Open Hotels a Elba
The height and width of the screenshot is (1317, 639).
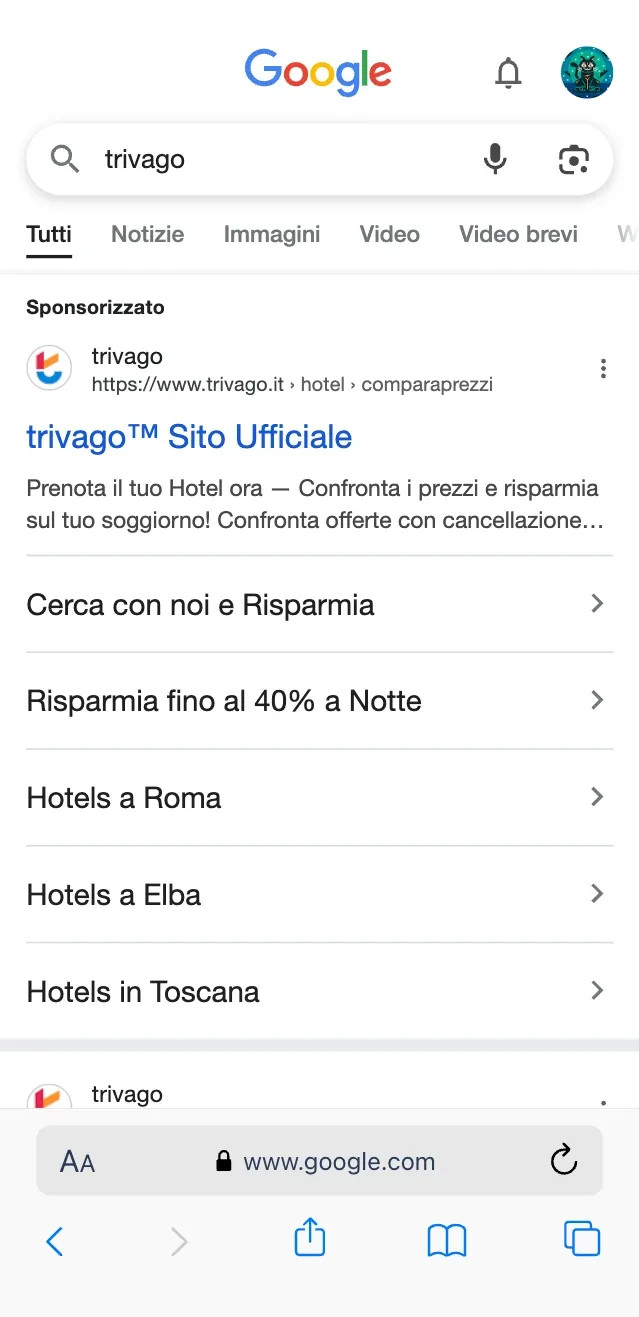pyautogui.click(x=319, y=895)
